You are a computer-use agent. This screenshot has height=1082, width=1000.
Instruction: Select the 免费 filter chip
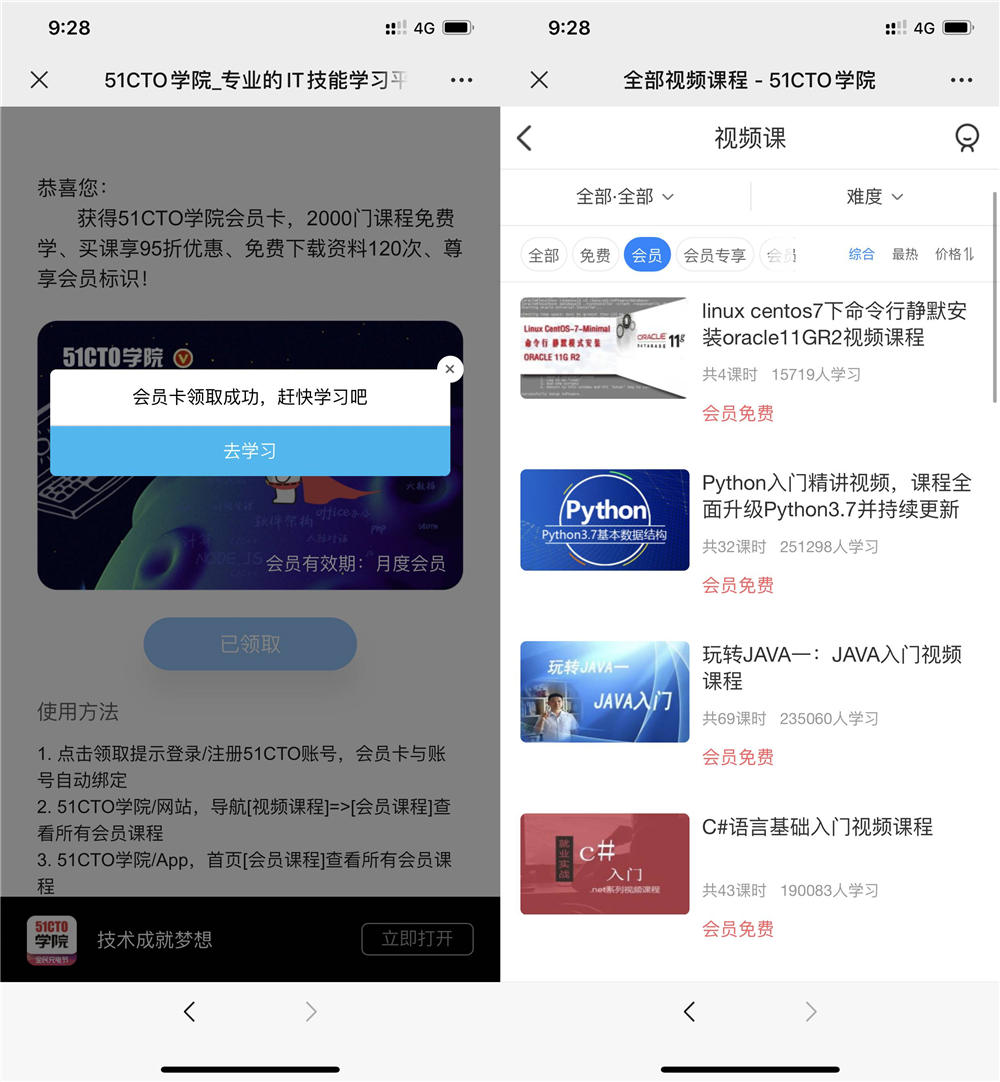pos(595,255)
